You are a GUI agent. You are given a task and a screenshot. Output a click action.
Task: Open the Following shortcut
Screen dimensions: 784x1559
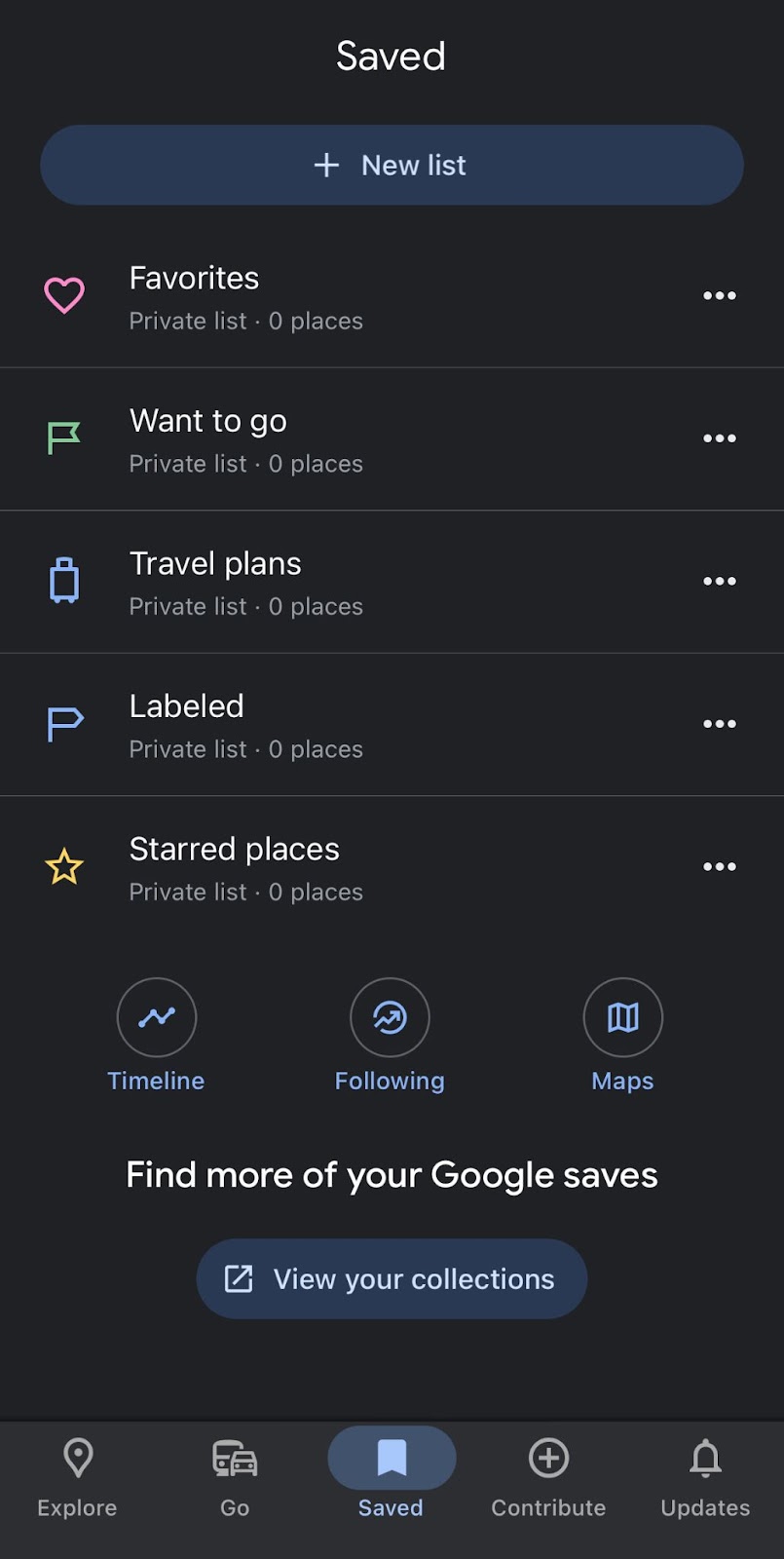click(390, 1016)
